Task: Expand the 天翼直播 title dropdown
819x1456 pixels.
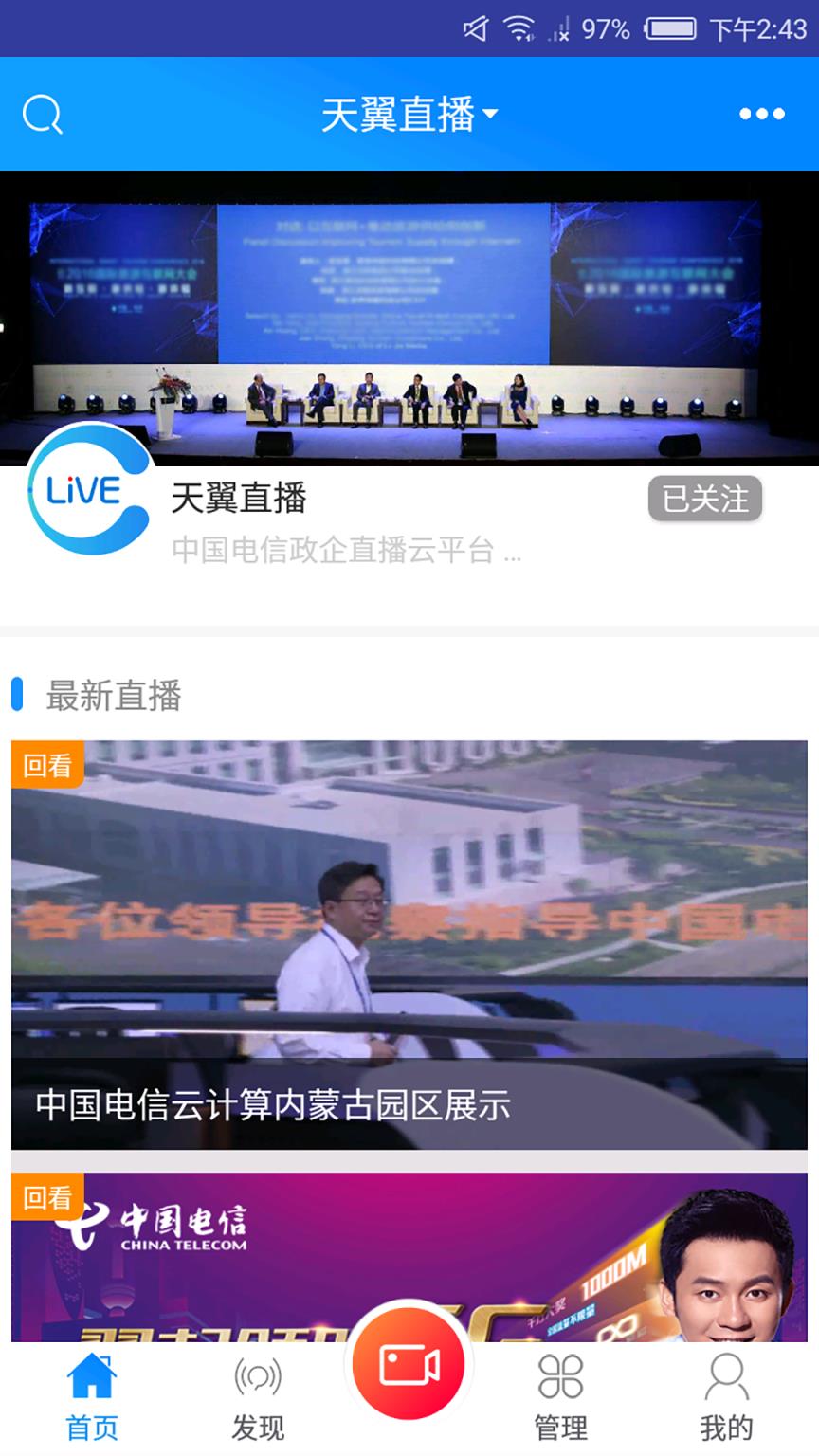Action: pos(409,115)
